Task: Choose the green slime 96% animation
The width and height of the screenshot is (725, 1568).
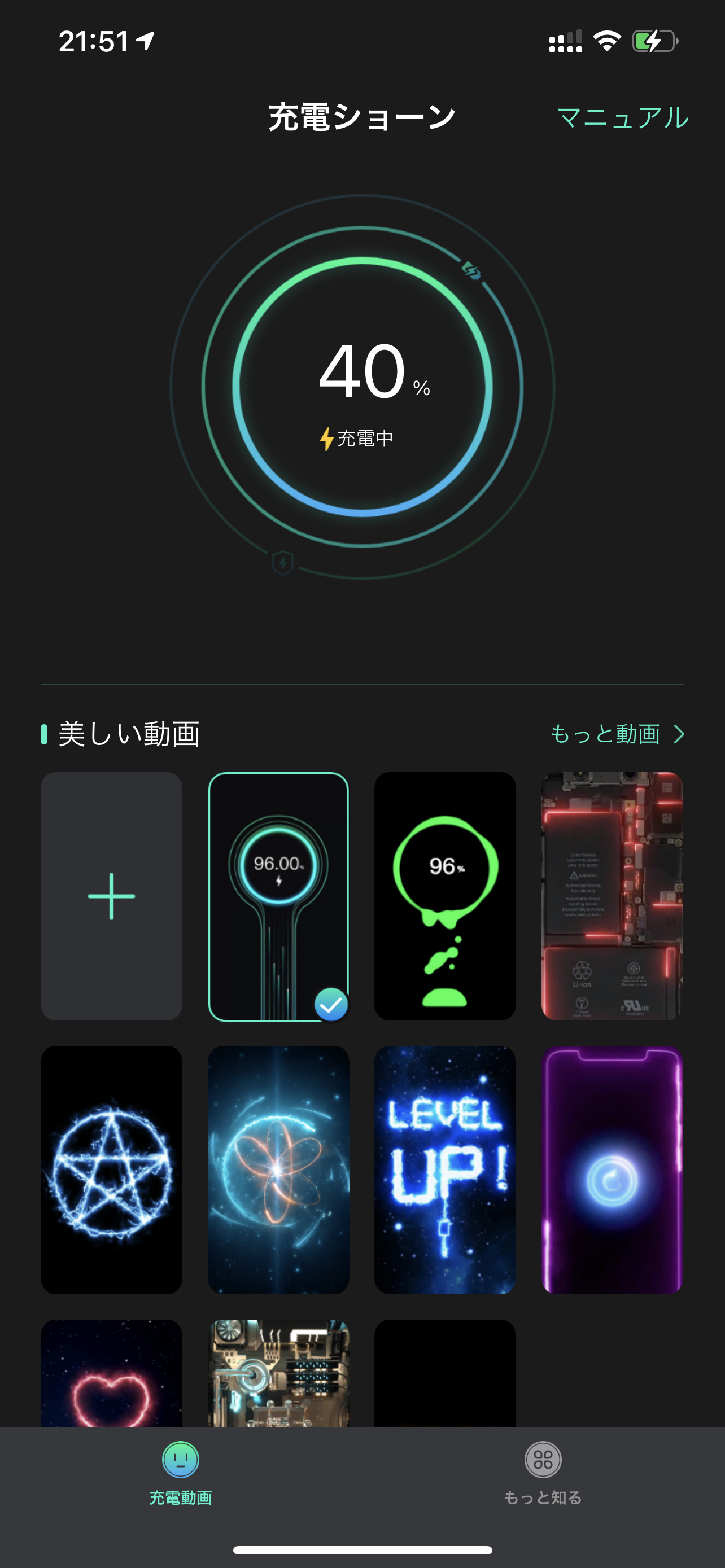Action: coord(445,896)
